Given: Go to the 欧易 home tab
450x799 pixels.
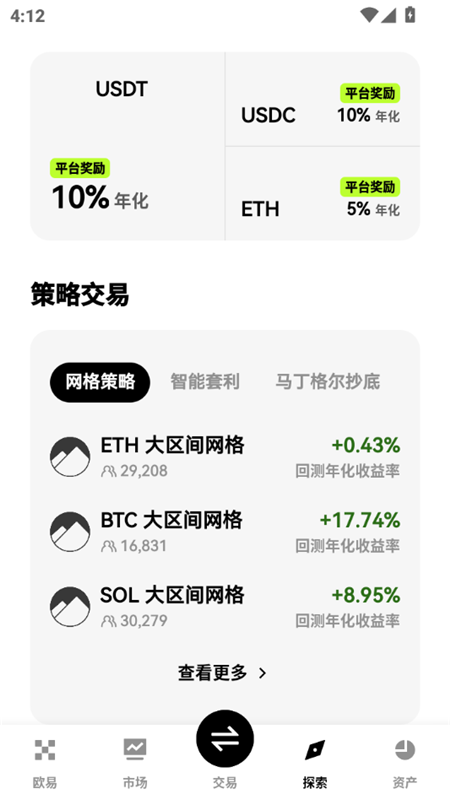Looking at the screenshot, I should click(x=45, y=762).
